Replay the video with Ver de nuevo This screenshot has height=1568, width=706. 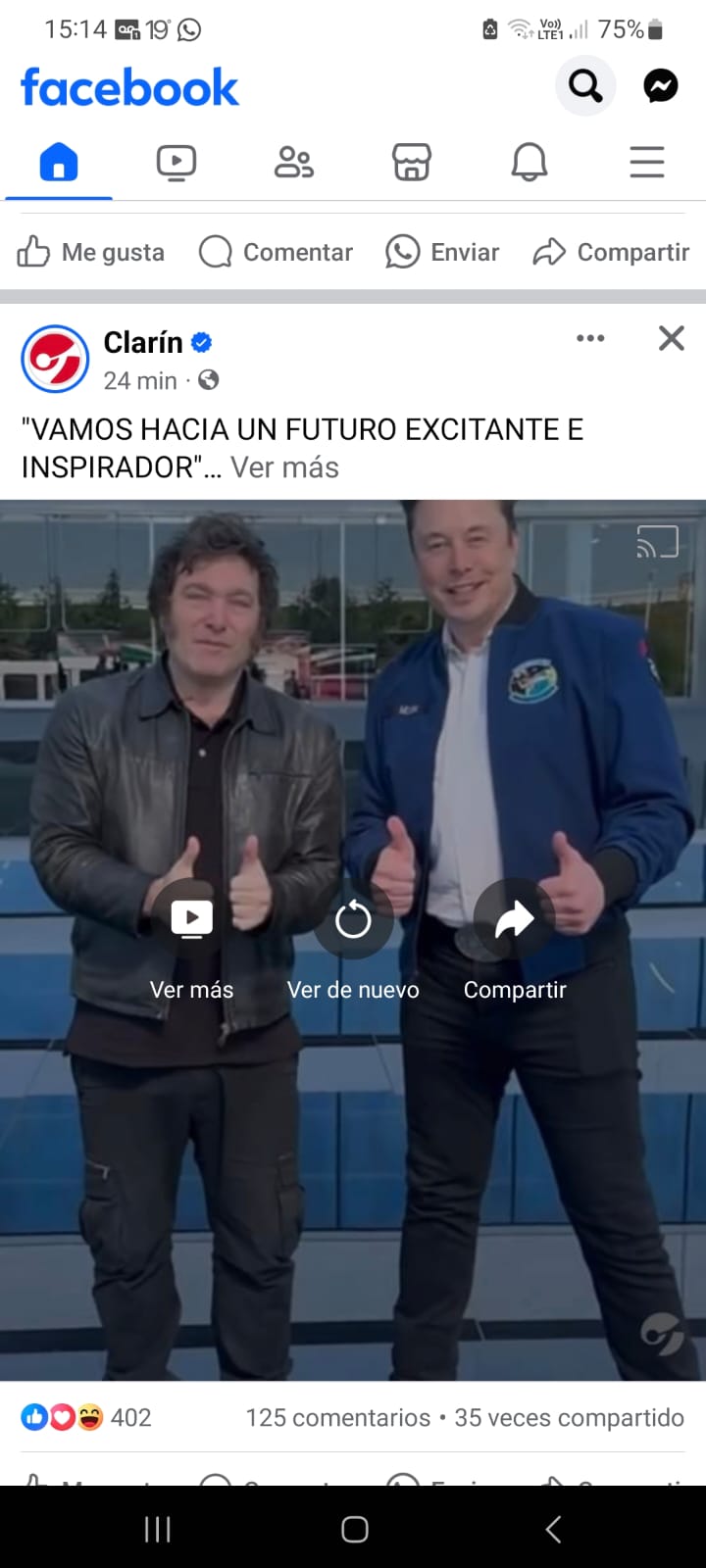coord(353,919)
